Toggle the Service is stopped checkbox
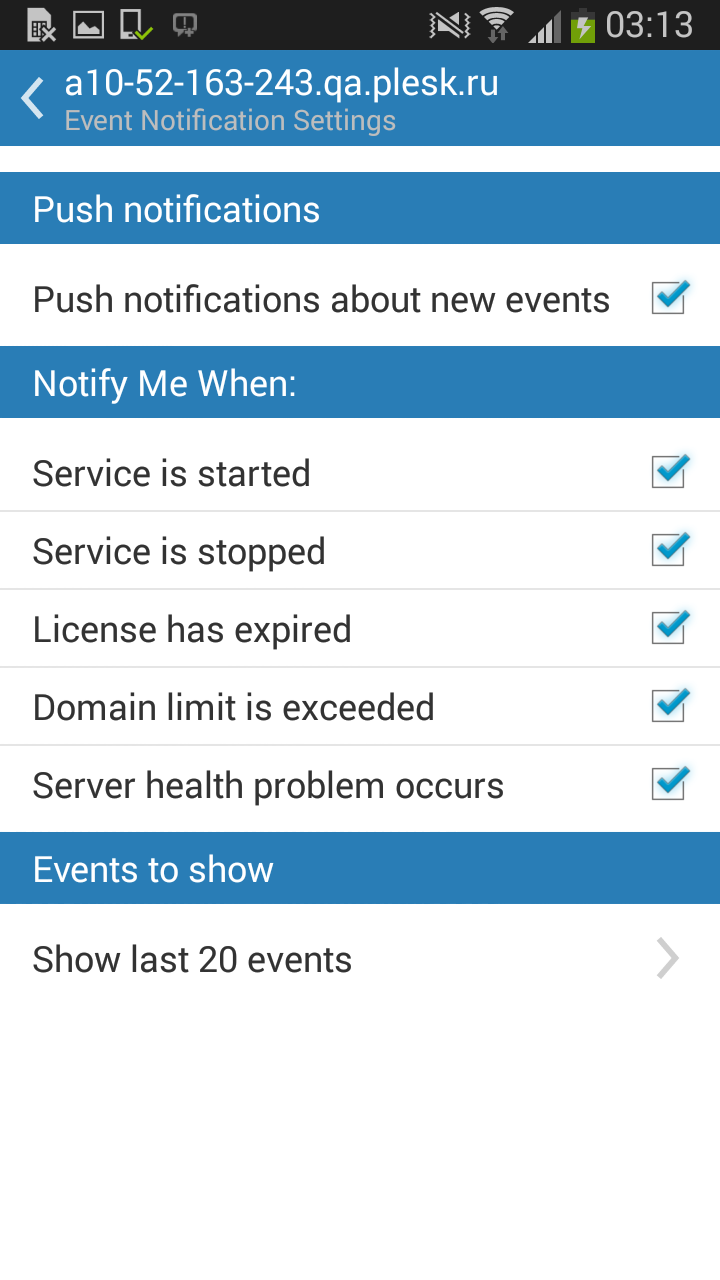This screenshot has width=720, height=1280. click(668, 550)
